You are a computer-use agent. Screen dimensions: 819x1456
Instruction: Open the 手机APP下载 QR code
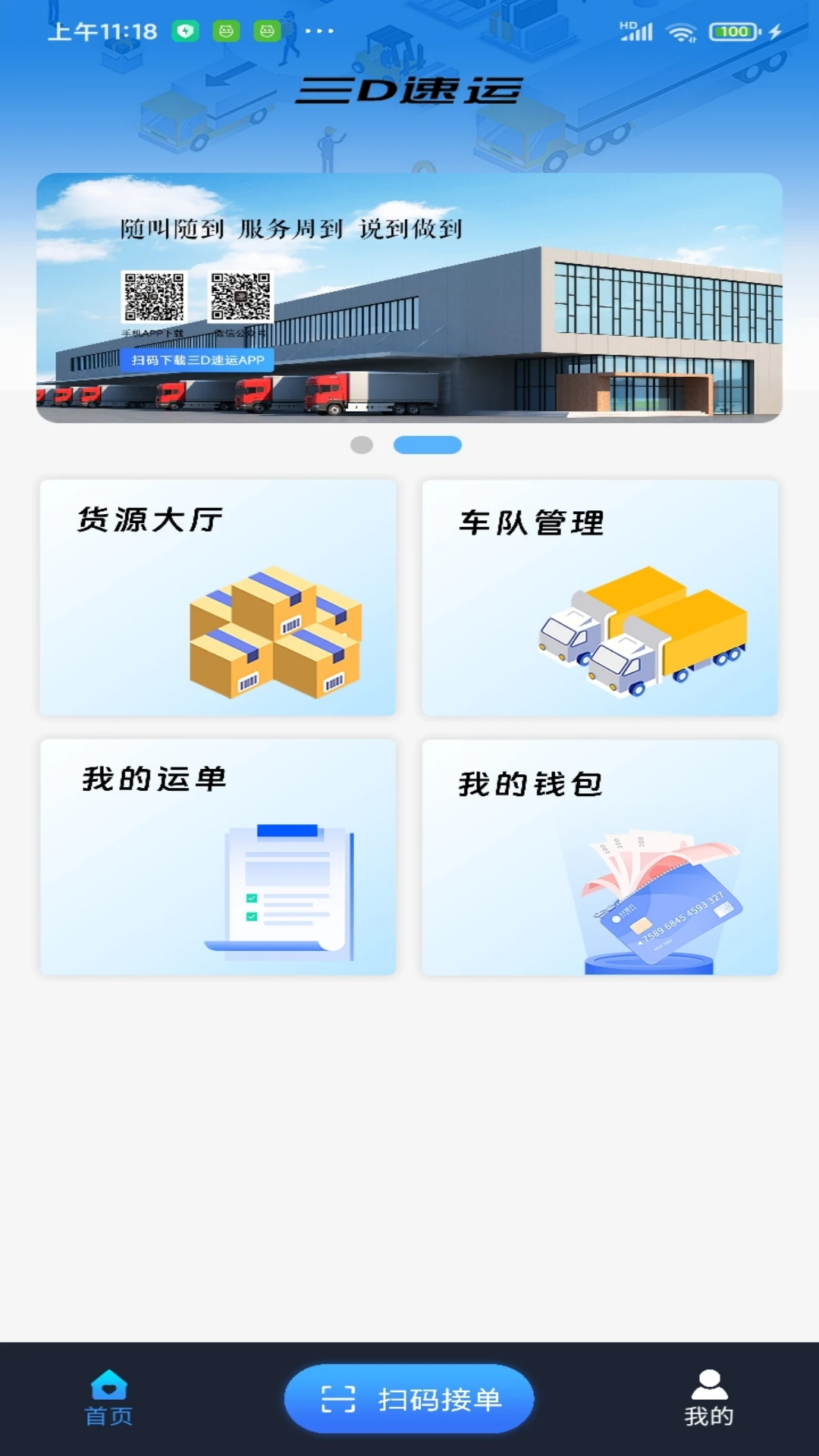[152, 294]
